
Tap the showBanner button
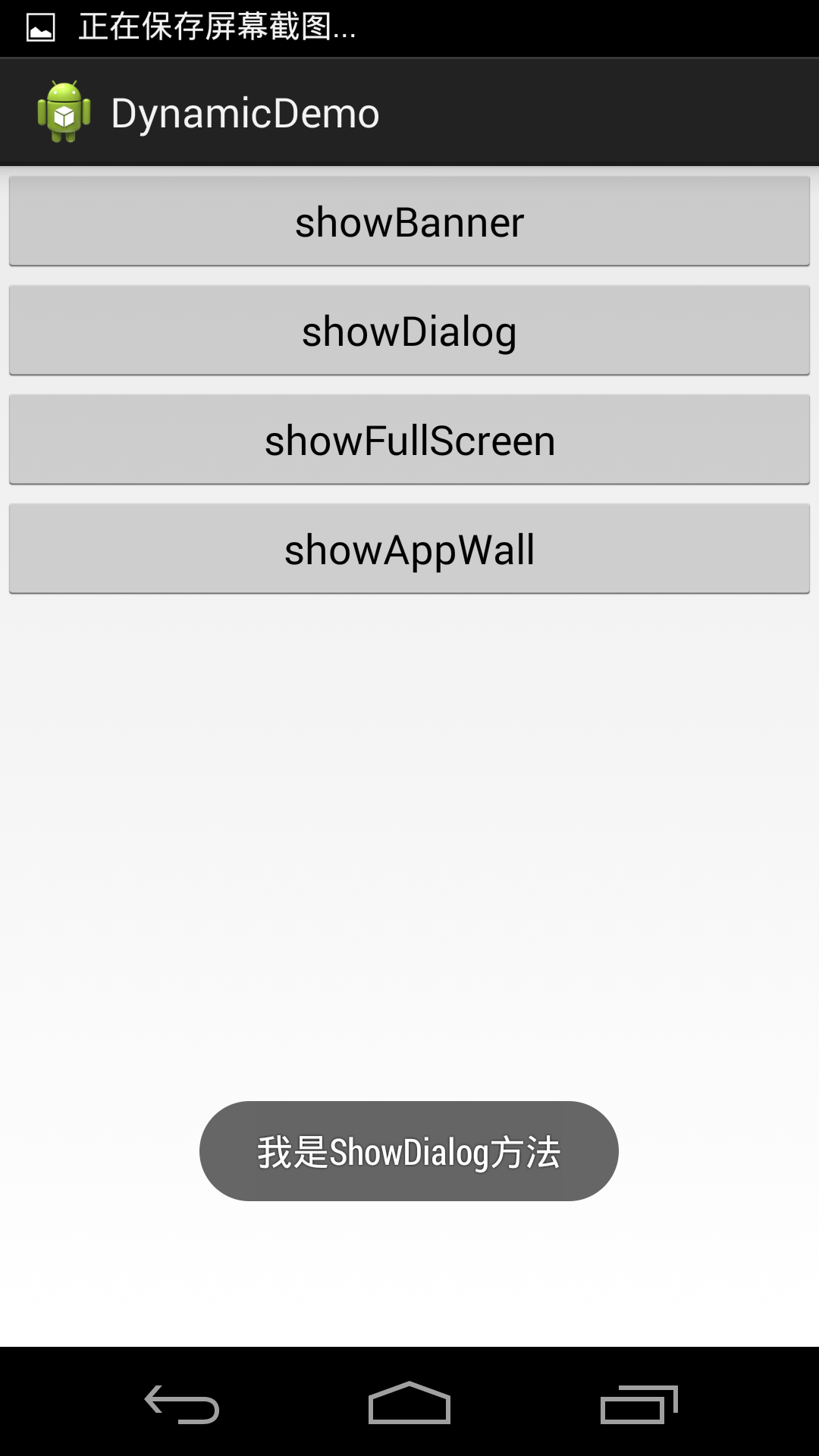pos(409,221)
